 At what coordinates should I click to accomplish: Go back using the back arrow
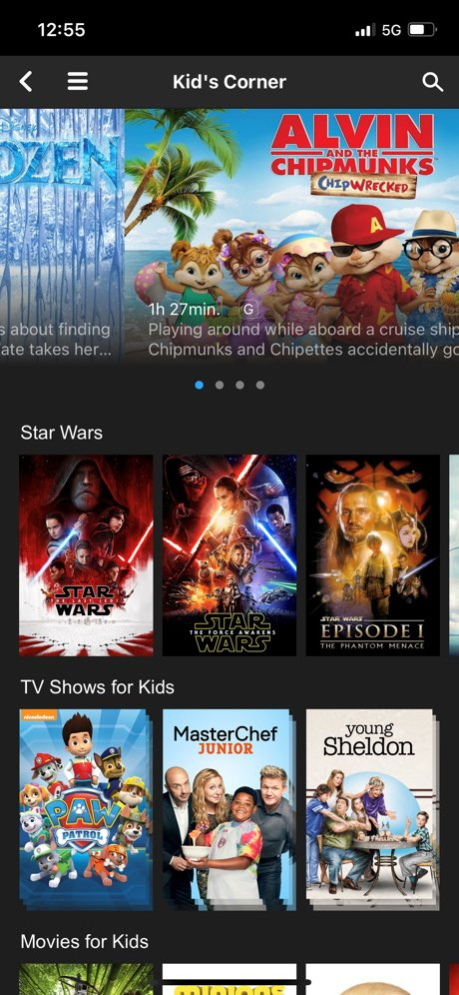(x=25, y=82)
